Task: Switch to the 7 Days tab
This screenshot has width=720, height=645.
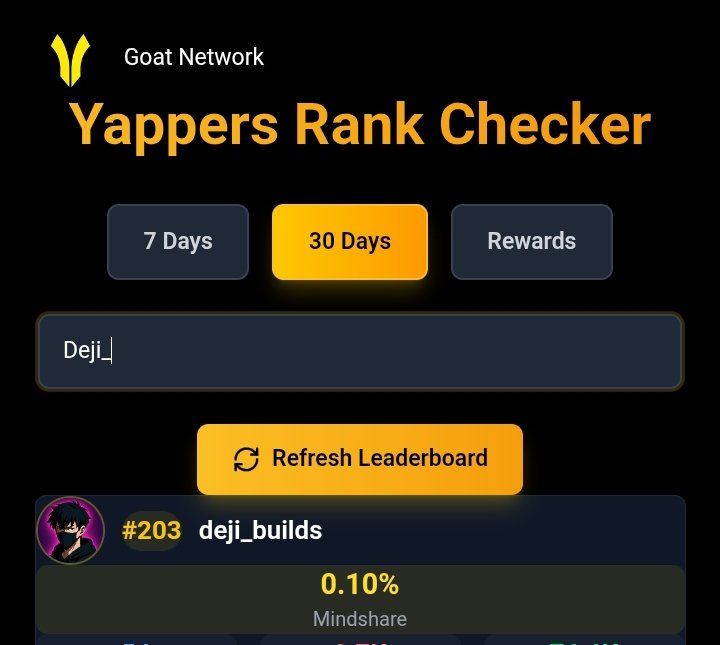Action: [x=178, y=242]
